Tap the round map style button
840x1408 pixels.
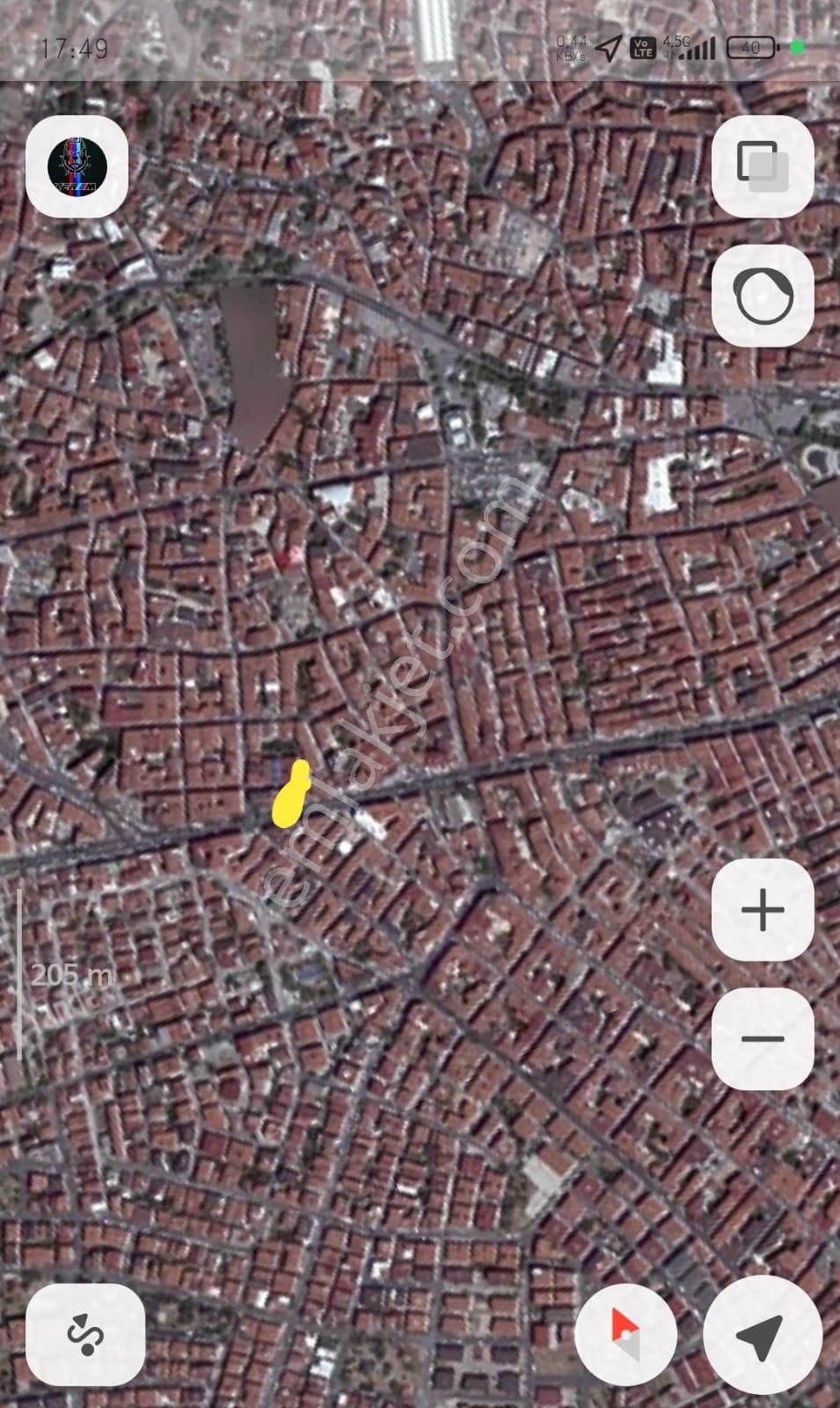(x=762, y=296)
